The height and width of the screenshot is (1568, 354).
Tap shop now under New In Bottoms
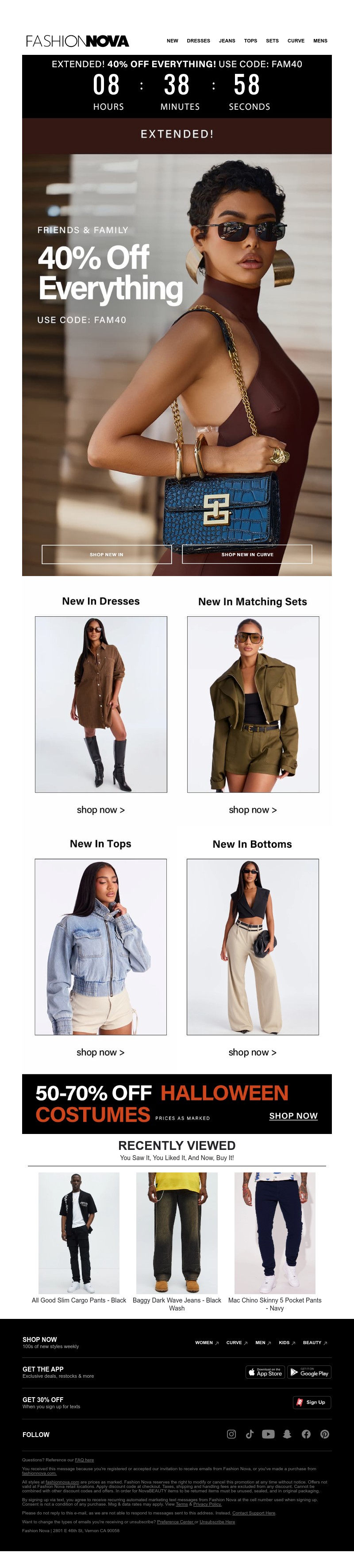(x=252, y=1053)
